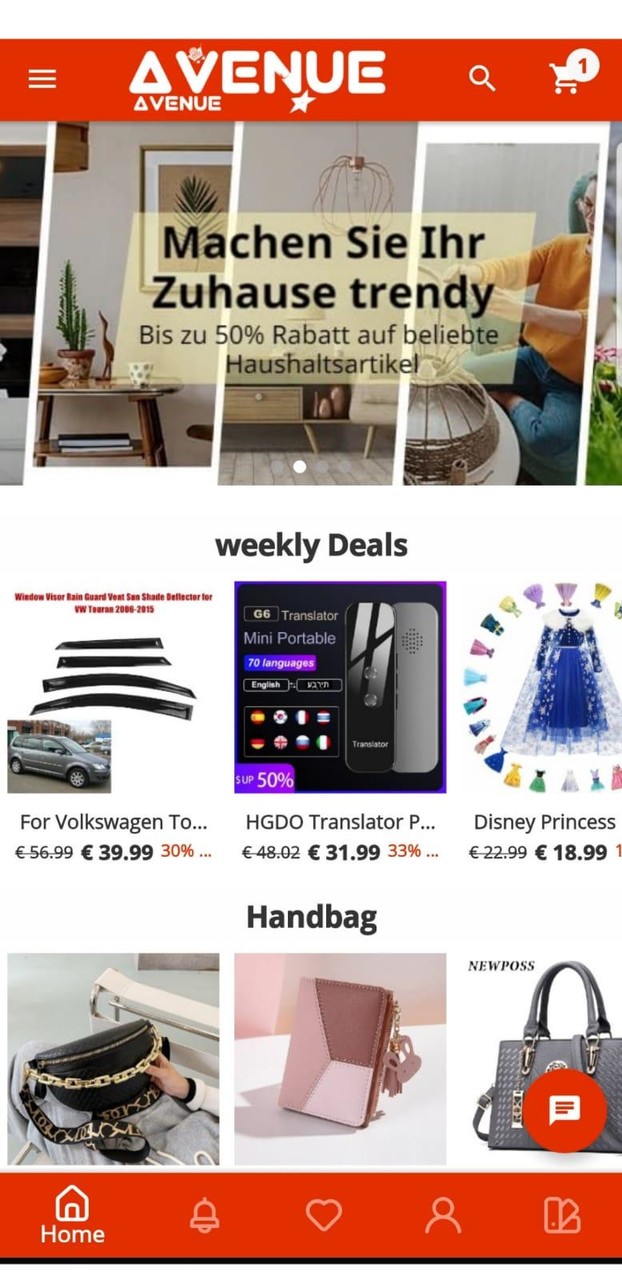Go to the account profile tab

442,1216
